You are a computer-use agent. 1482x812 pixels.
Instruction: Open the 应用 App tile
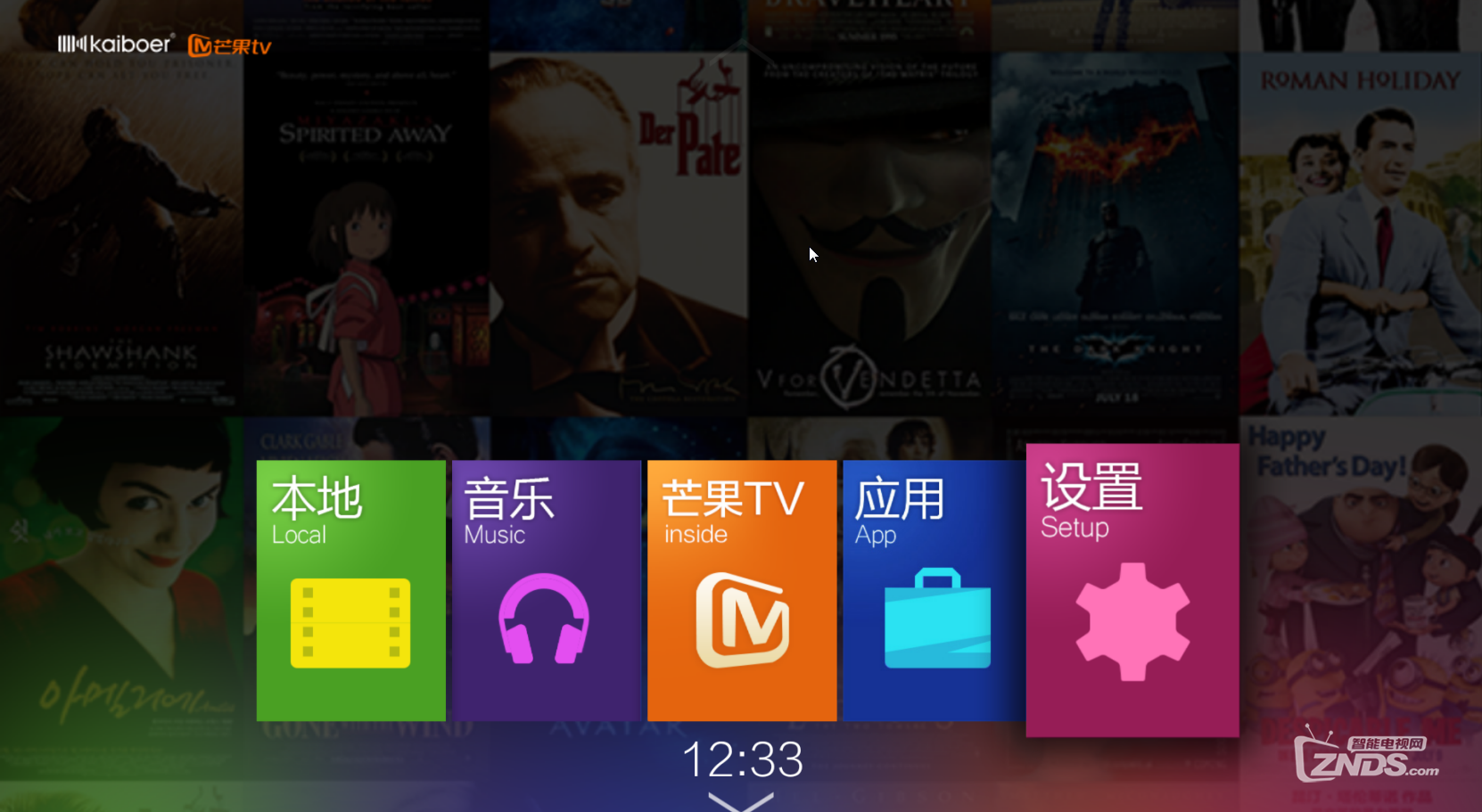(933, 590)
